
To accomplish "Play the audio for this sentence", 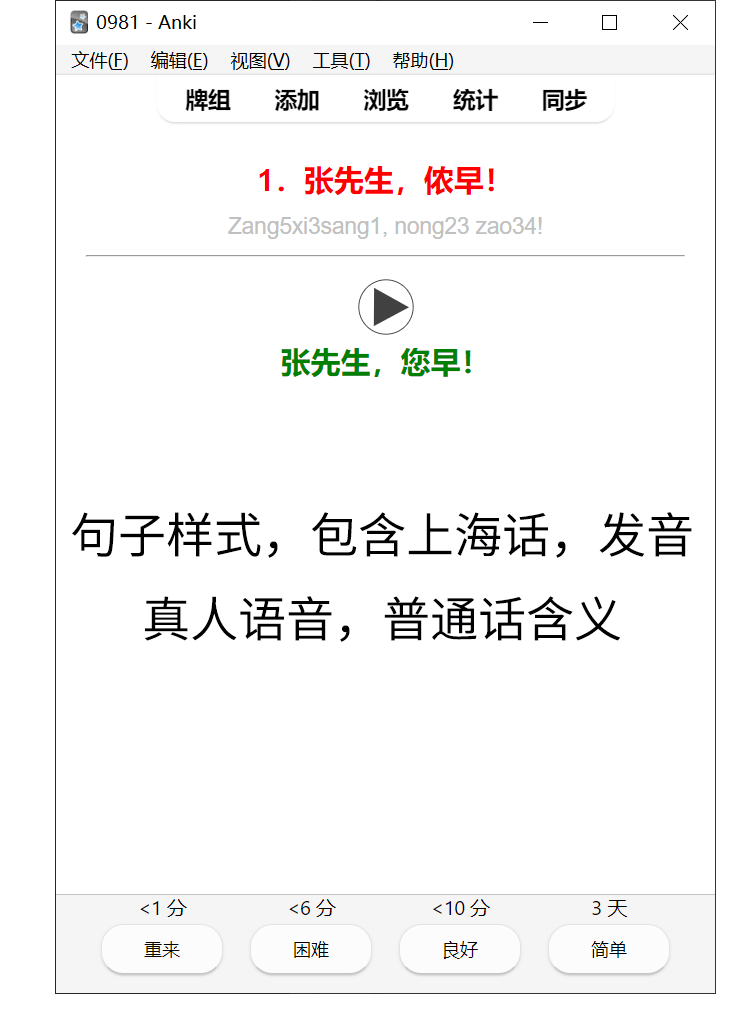I will pos(386,307).
